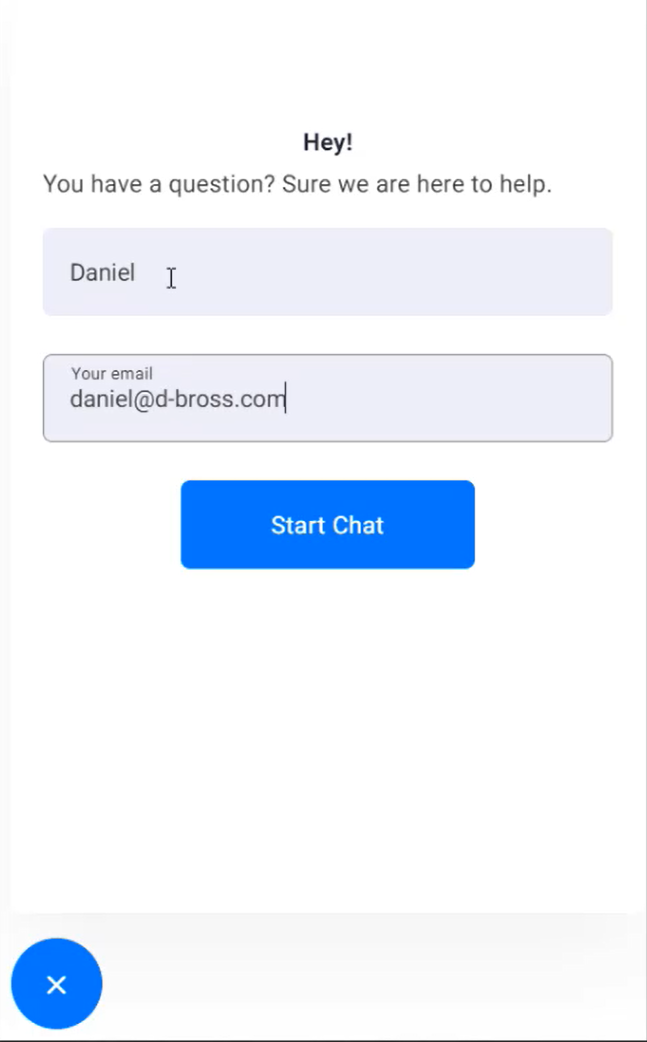Tap the name field containing Daniel
Screen dimensions: 647x1042
[x=327, y=272]
